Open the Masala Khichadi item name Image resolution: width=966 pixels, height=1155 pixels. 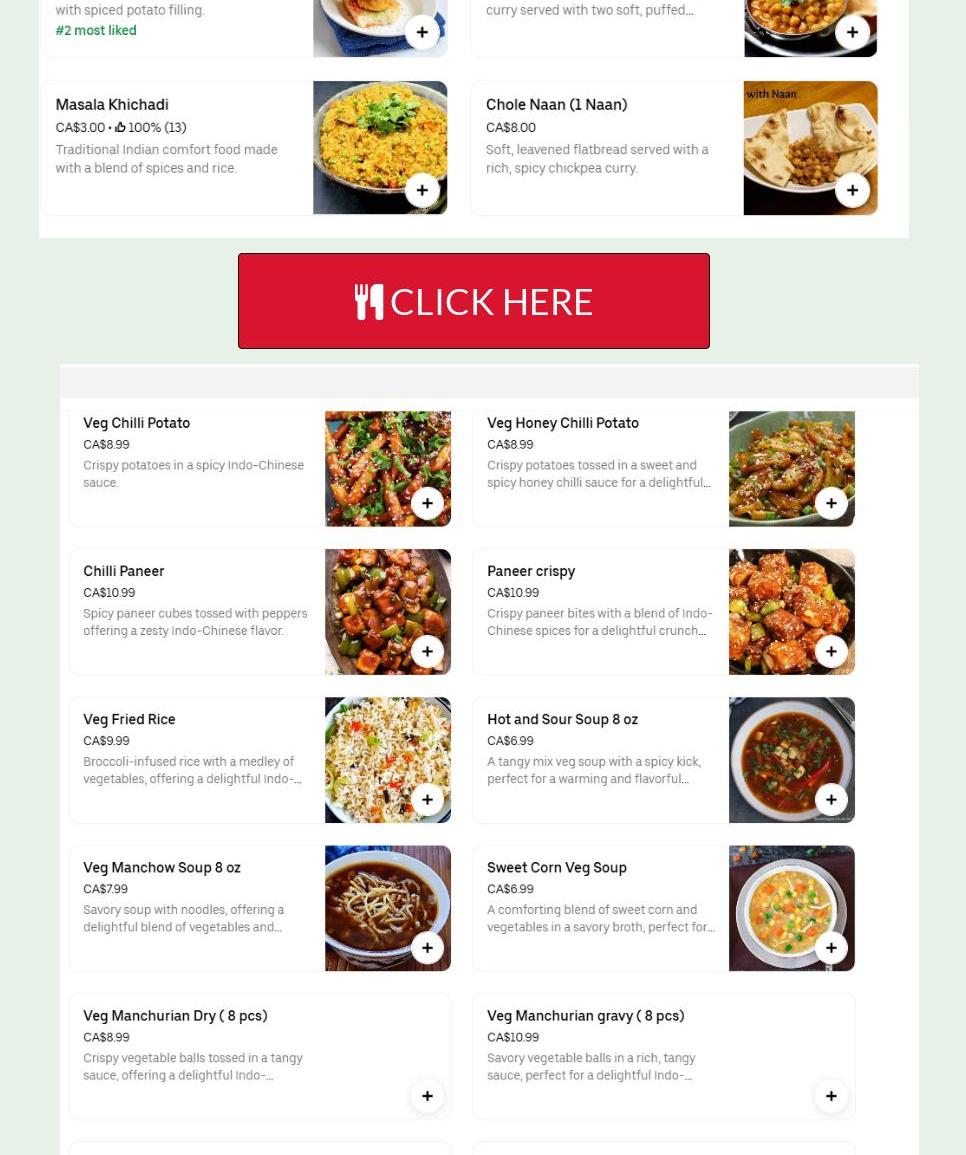pos(111,104)
